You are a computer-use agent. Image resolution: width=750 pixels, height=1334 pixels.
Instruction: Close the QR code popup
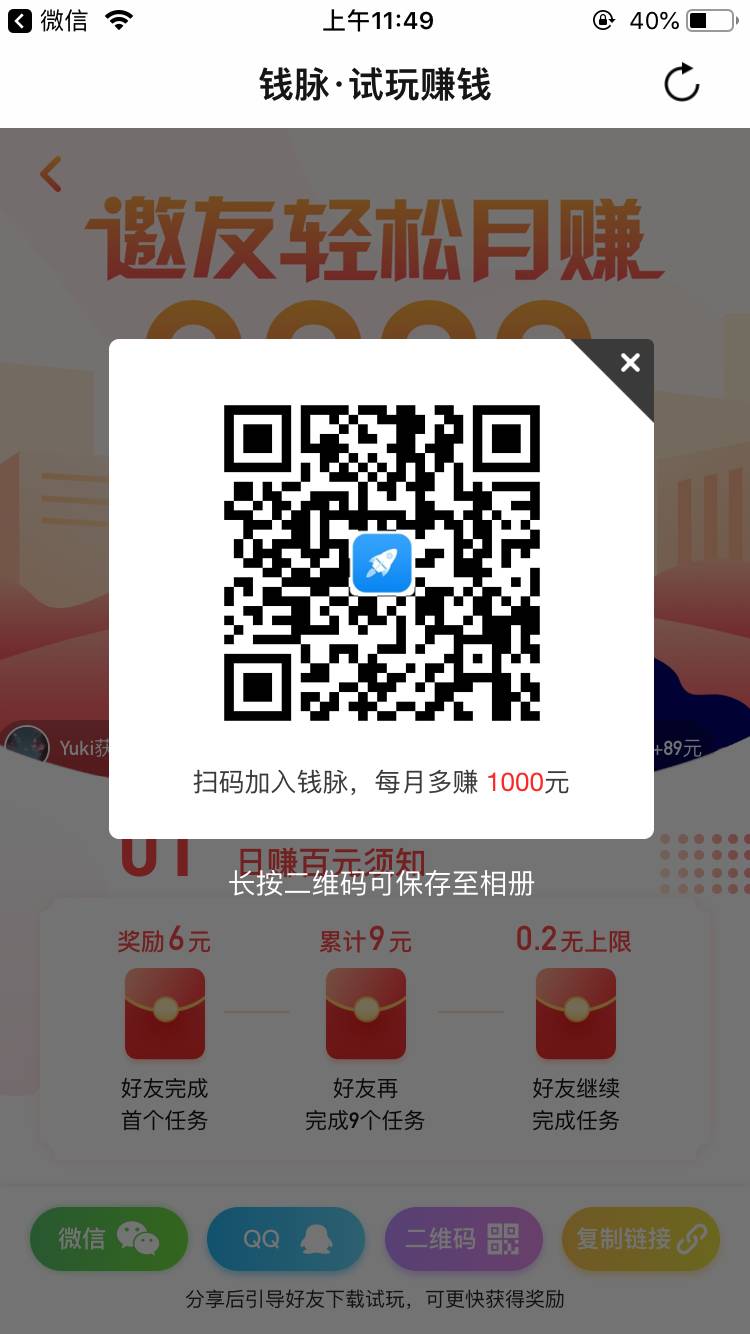tap(628, 363)
